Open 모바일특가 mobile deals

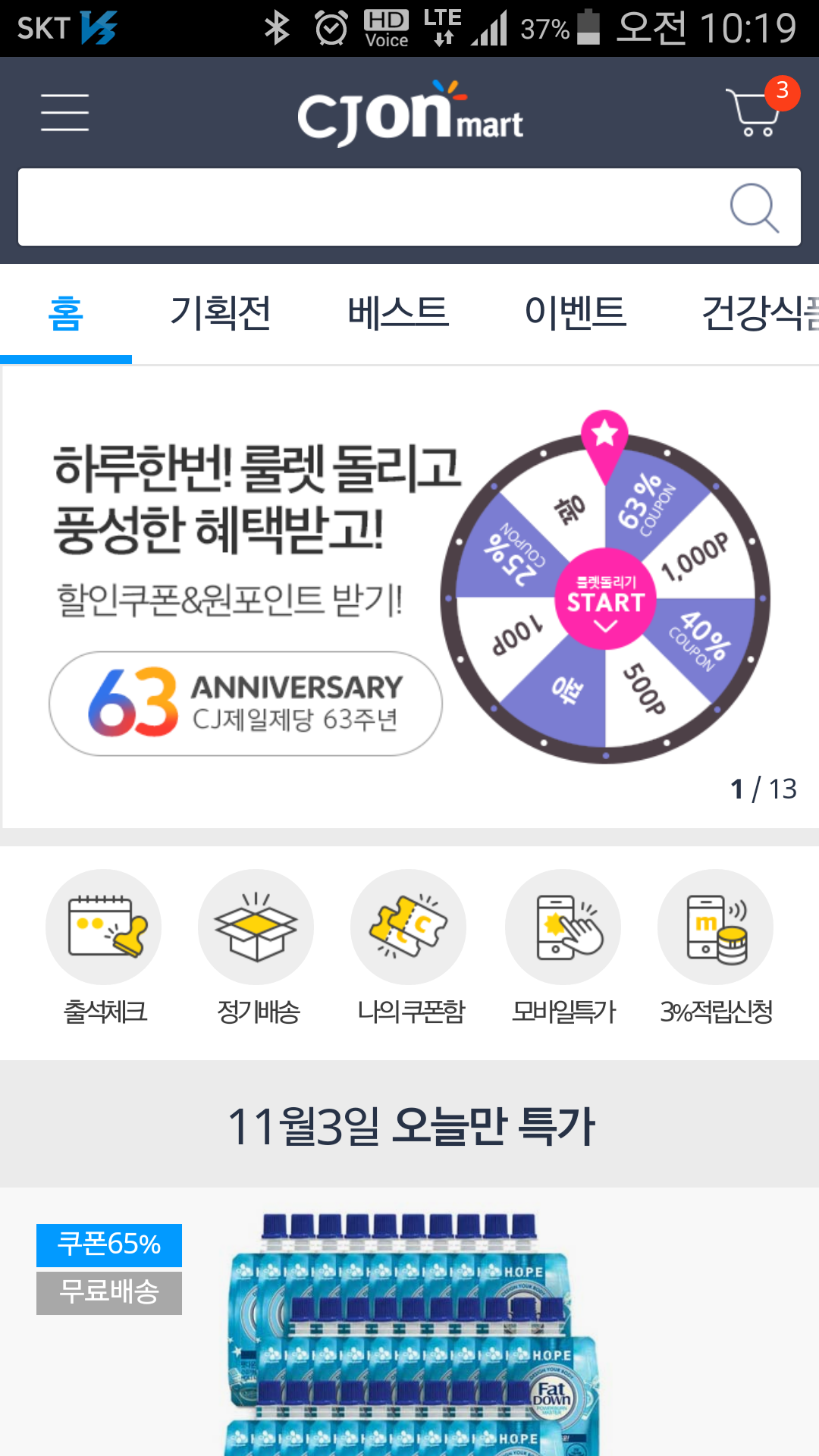[563, 948]
